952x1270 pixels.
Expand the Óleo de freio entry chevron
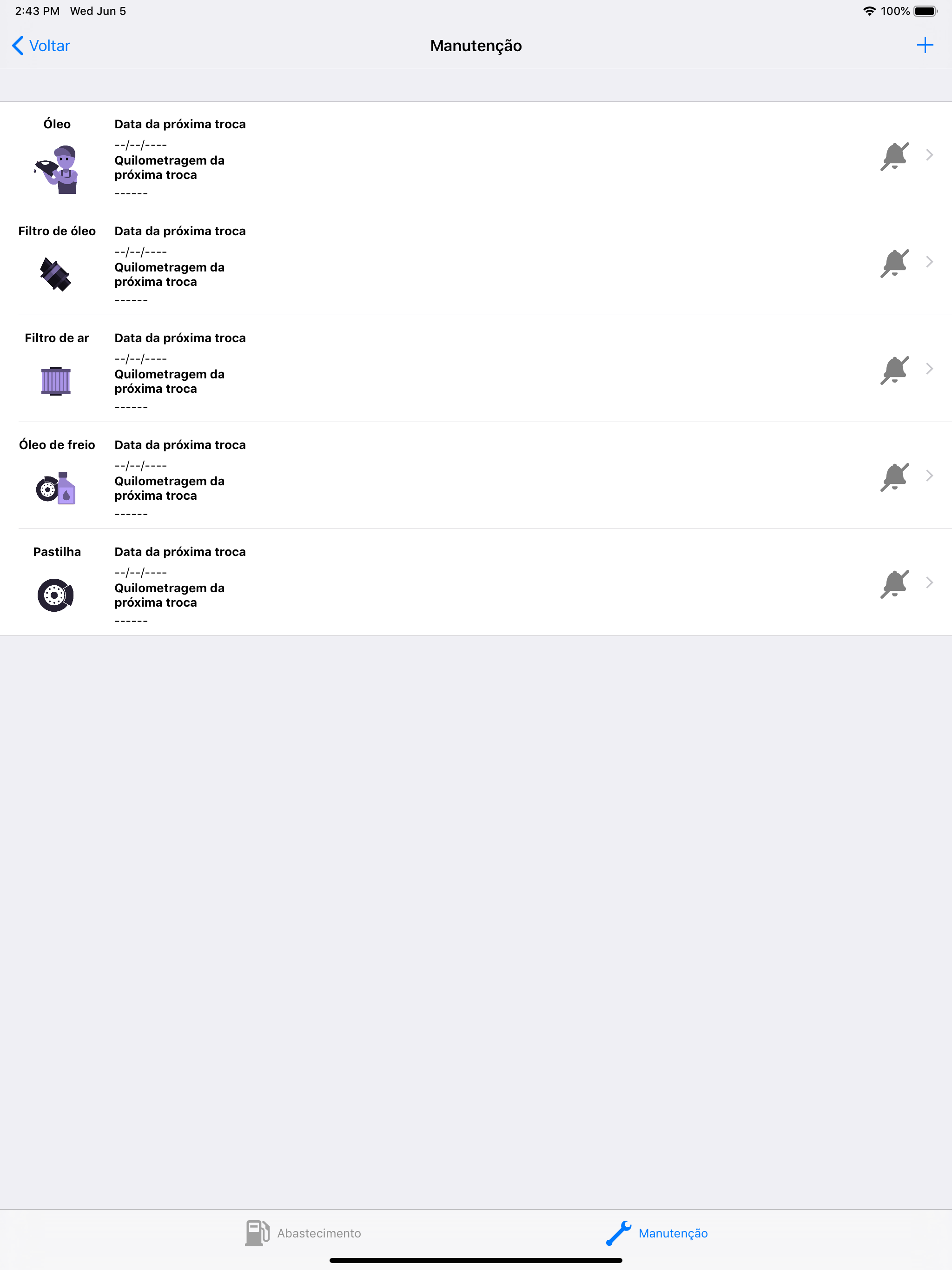[x=930, y=476]
